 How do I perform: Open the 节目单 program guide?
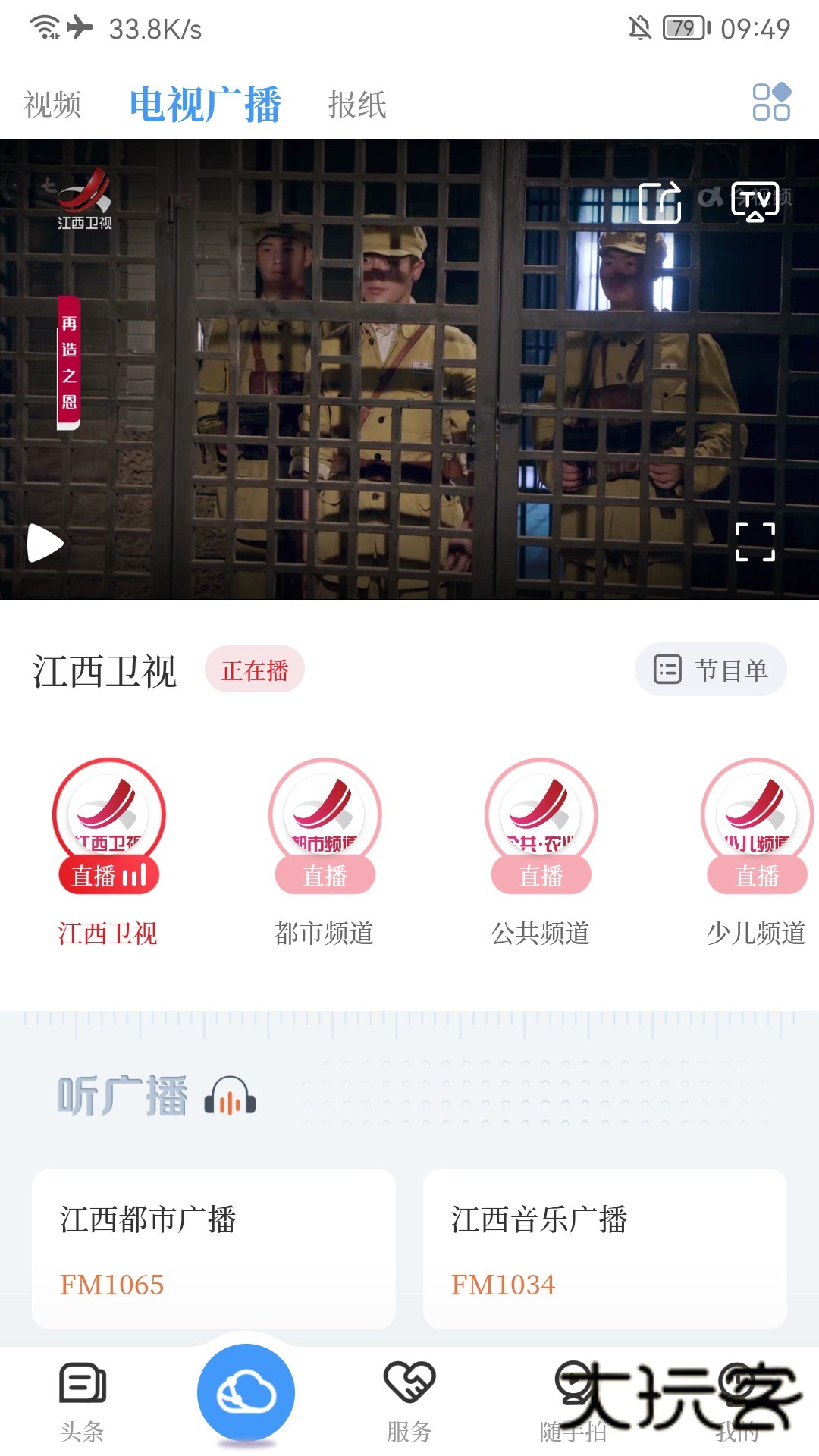coord(711,670)
